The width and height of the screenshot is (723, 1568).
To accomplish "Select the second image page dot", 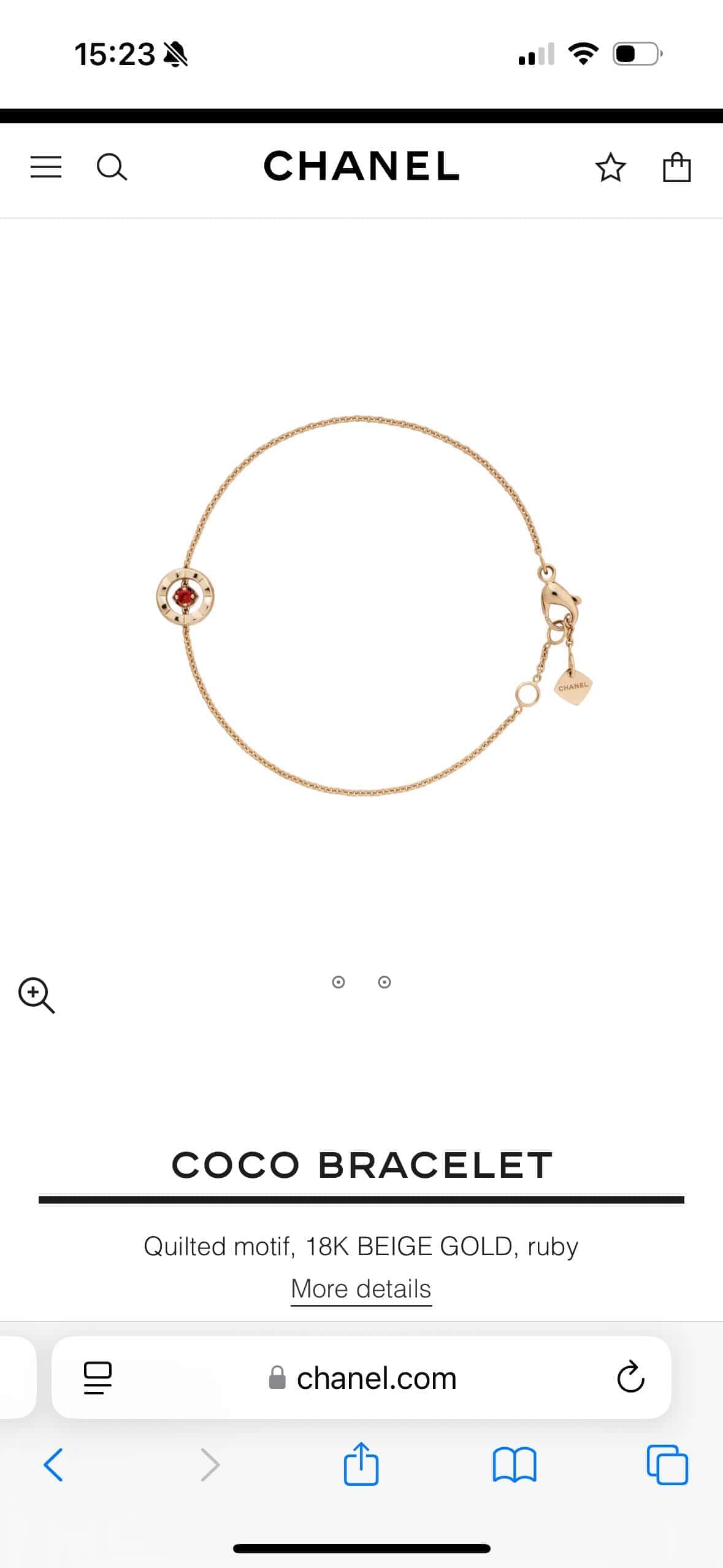I will coord(384,982).
